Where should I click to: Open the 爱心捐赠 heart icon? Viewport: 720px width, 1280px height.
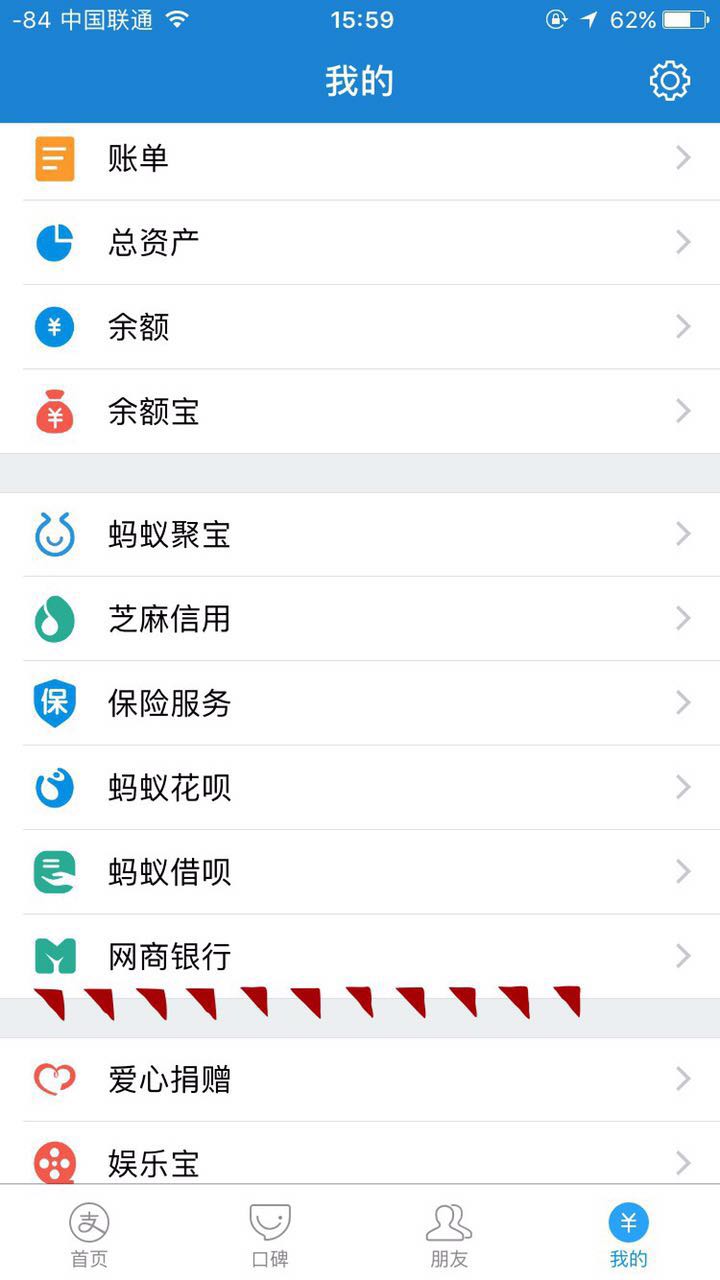[54, 1079]
